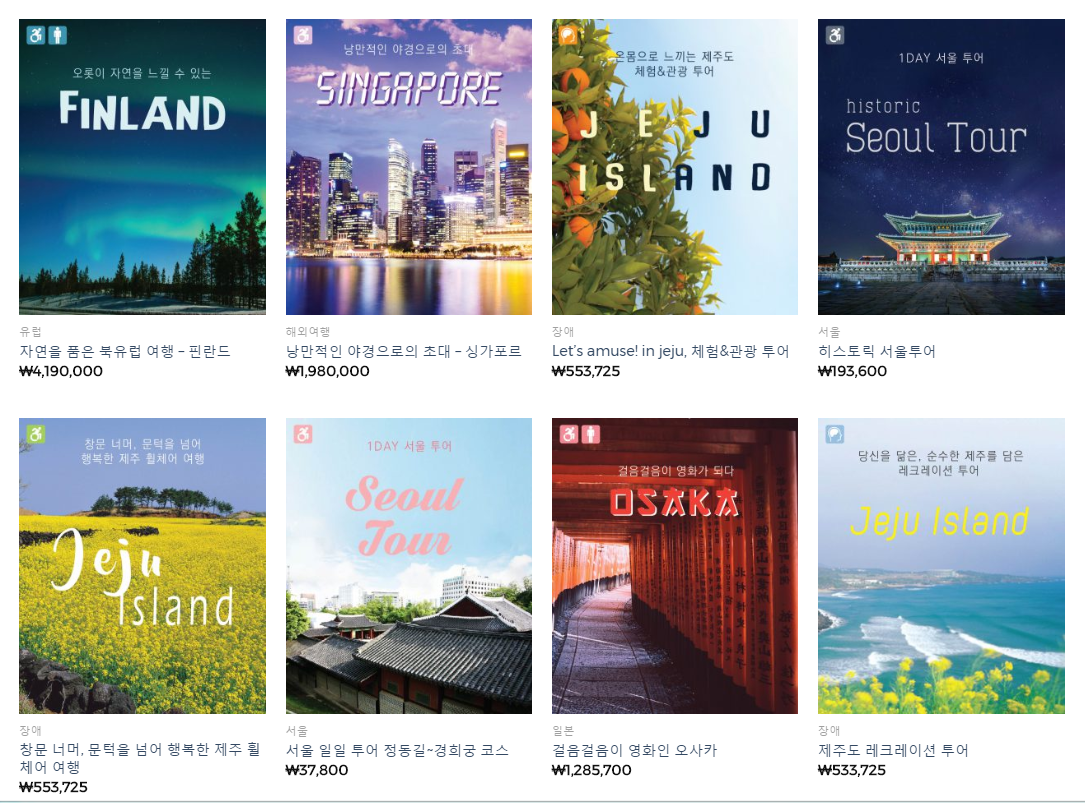Open the Seoul day tour Jeongdong-gil course
This screenshot has width=1085, height=803.
point(408,565)
